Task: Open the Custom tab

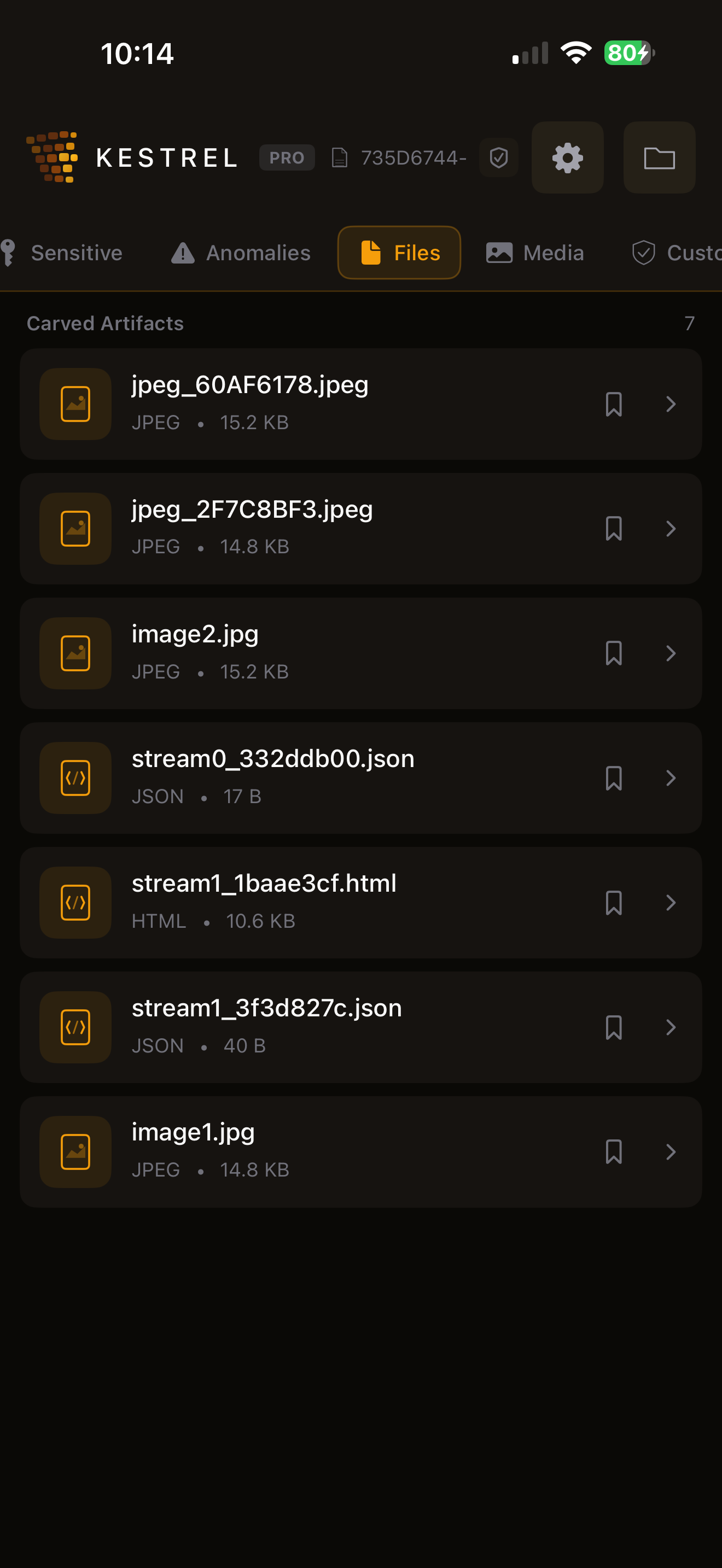Action: [x=676, y=253]
